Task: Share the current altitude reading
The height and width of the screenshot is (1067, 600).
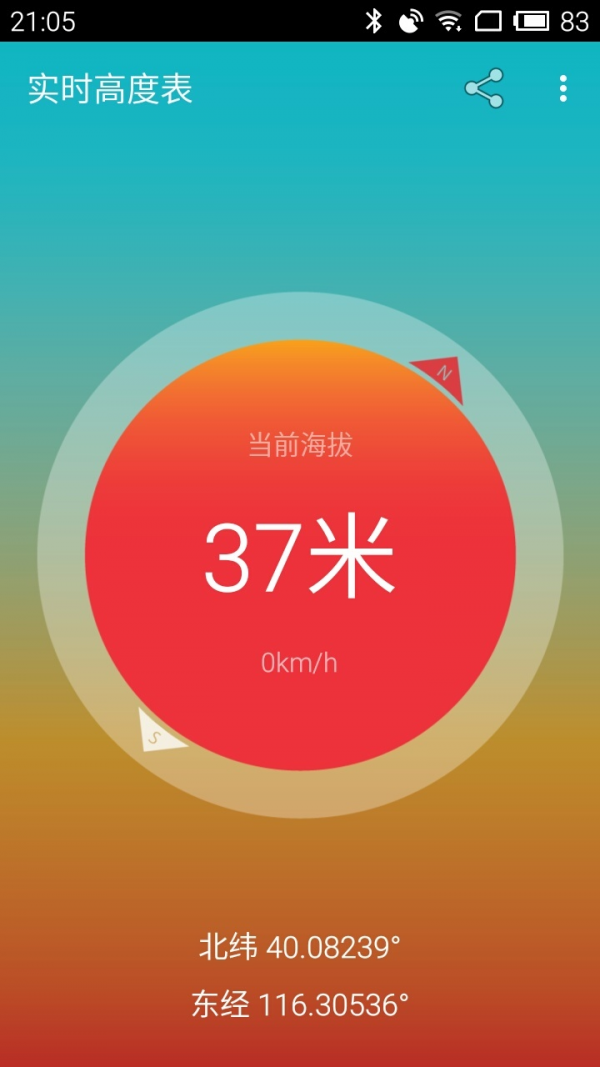Action: [484, 88]
